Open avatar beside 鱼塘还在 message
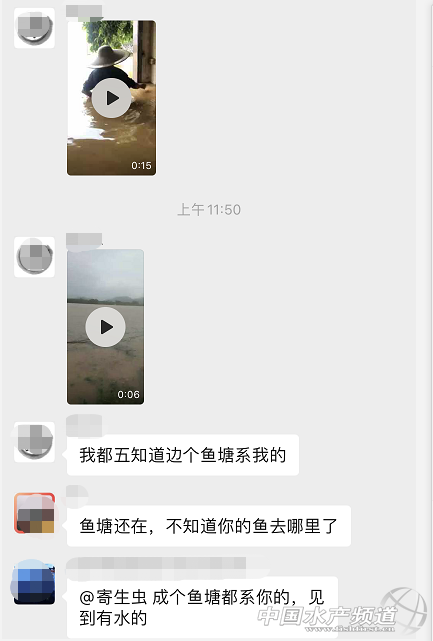Screen dimensions: 433x641 pyautogui.click(x=34, y=513)
